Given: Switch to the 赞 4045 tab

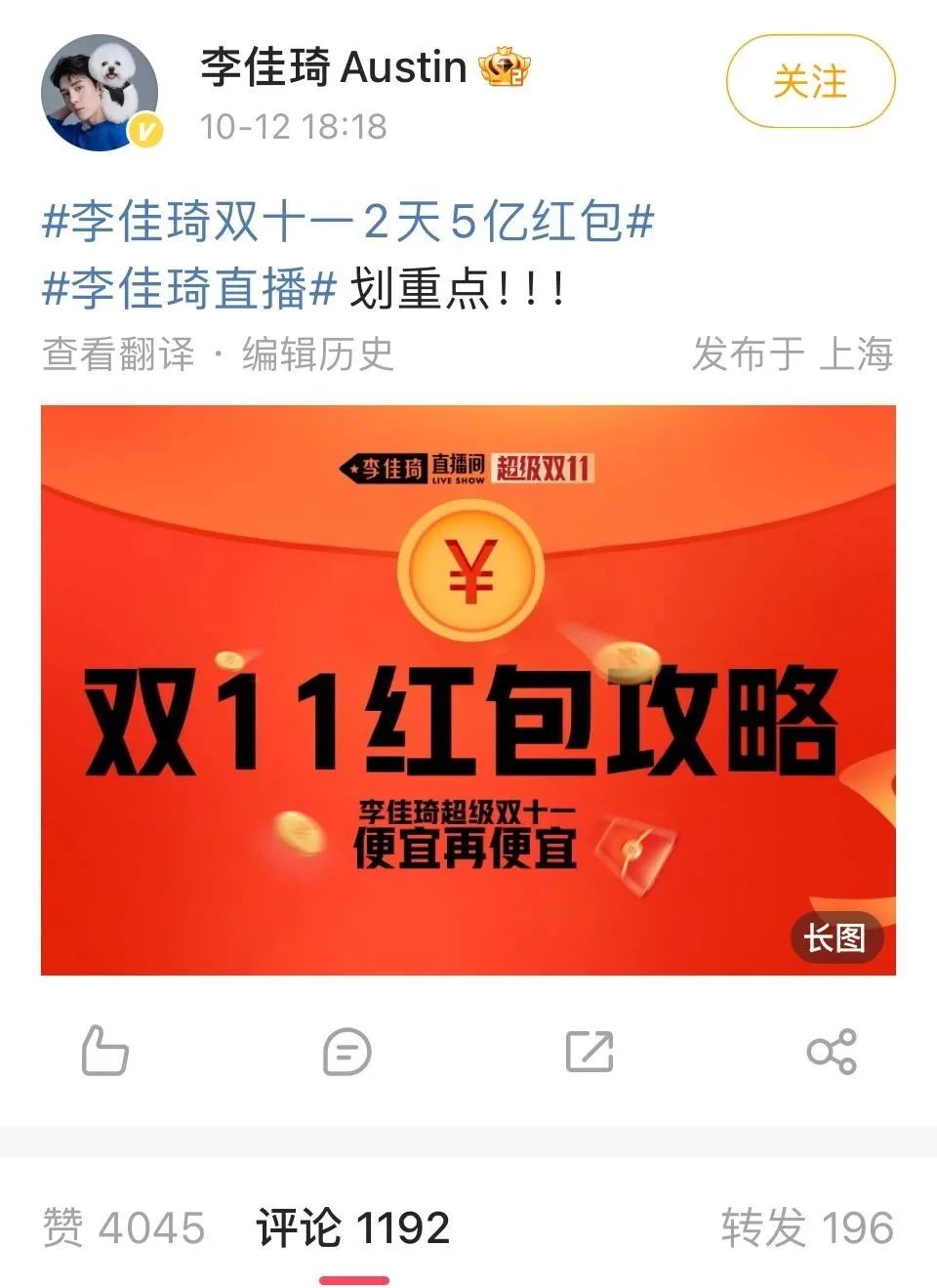Looking at the screenshot, I should [124, 1227].
